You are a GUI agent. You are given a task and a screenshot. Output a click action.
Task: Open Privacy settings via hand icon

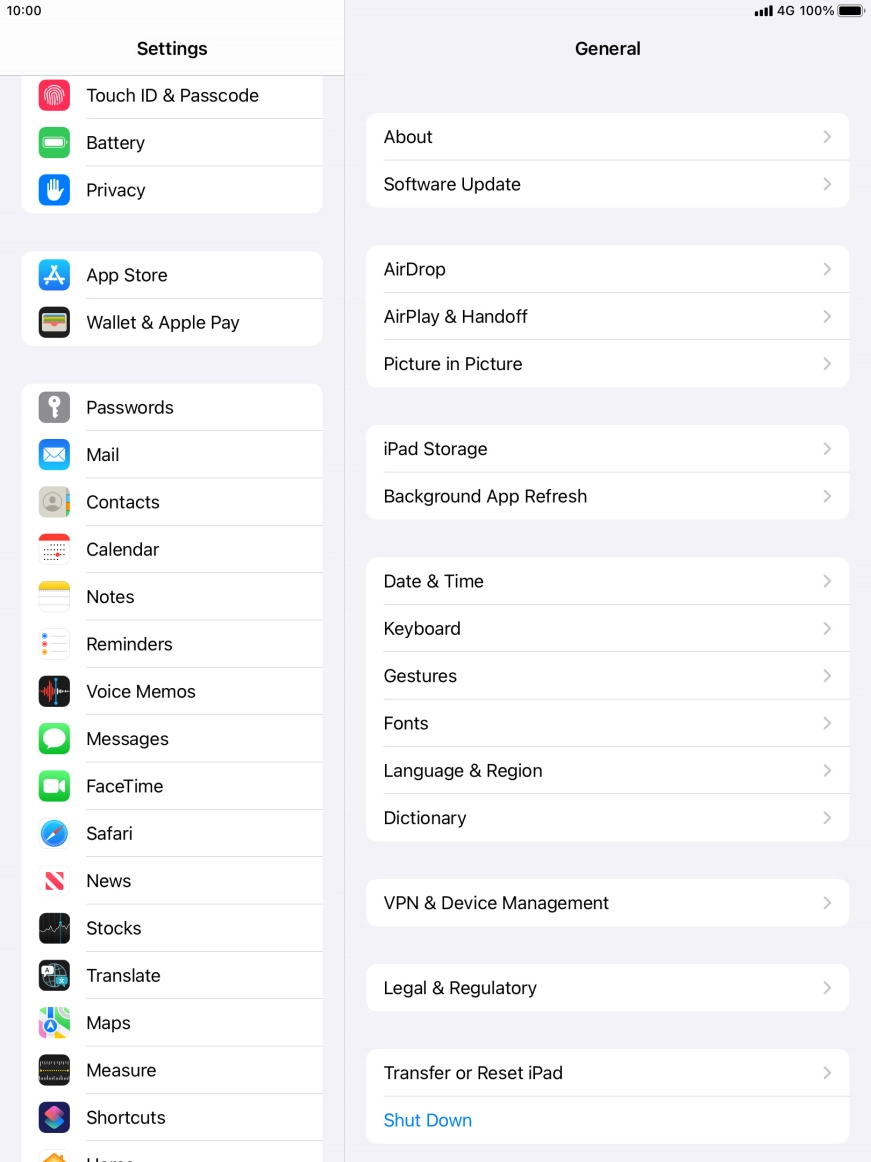[x=54, y=190]
